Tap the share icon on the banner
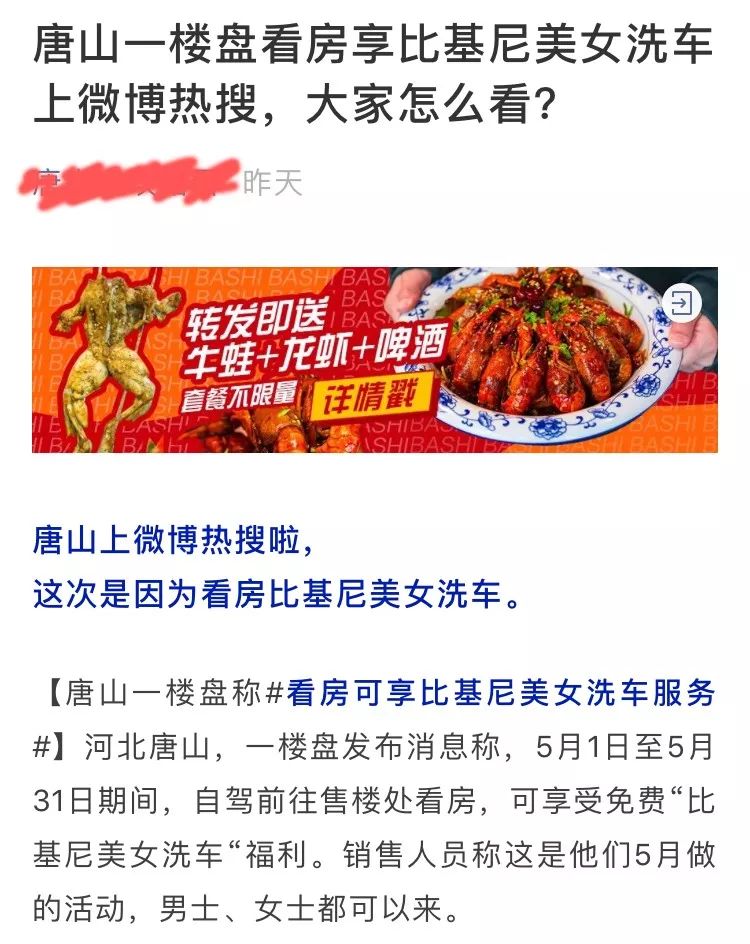The image size is (750, 944). [x=682, y=303]
